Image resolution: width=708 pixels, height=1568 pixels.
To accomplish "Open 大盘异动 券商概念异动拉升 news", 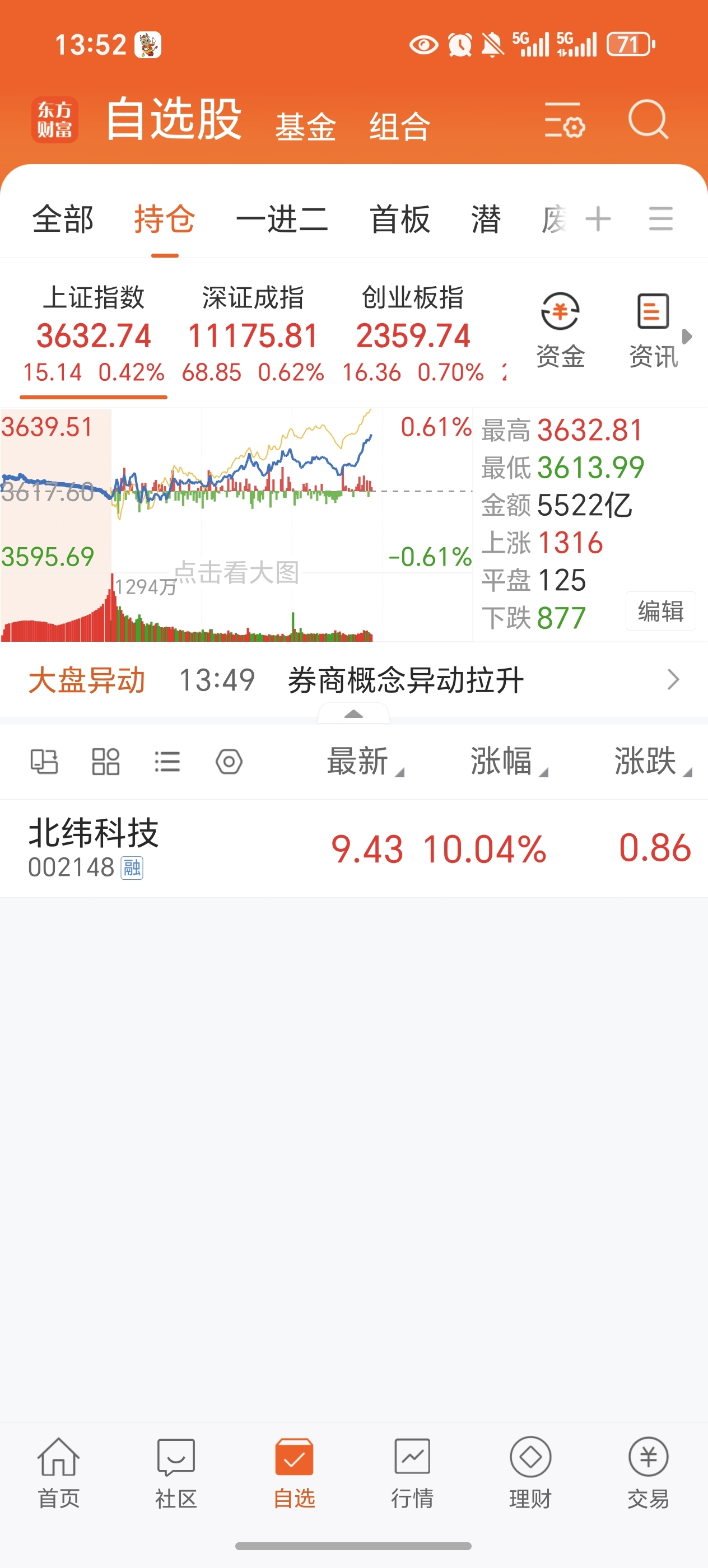I will point(353,679).
